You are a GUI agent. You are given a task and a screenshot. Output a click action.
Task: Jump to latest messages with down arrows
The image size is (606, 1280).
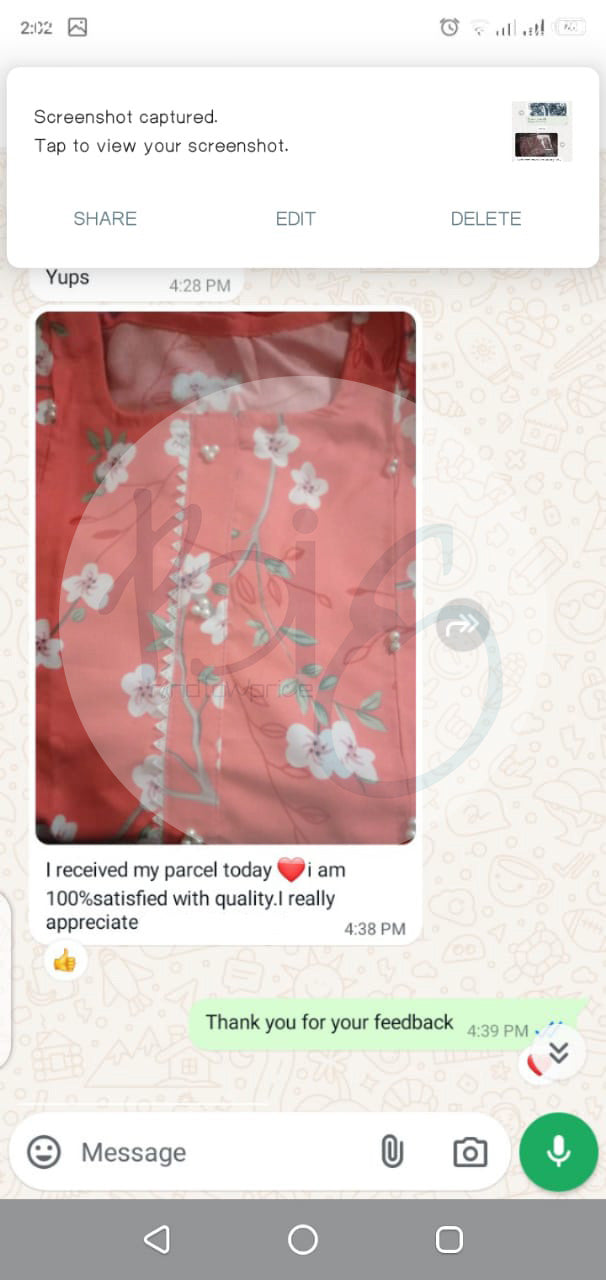pyautogui.click(x=558, y=1051)
